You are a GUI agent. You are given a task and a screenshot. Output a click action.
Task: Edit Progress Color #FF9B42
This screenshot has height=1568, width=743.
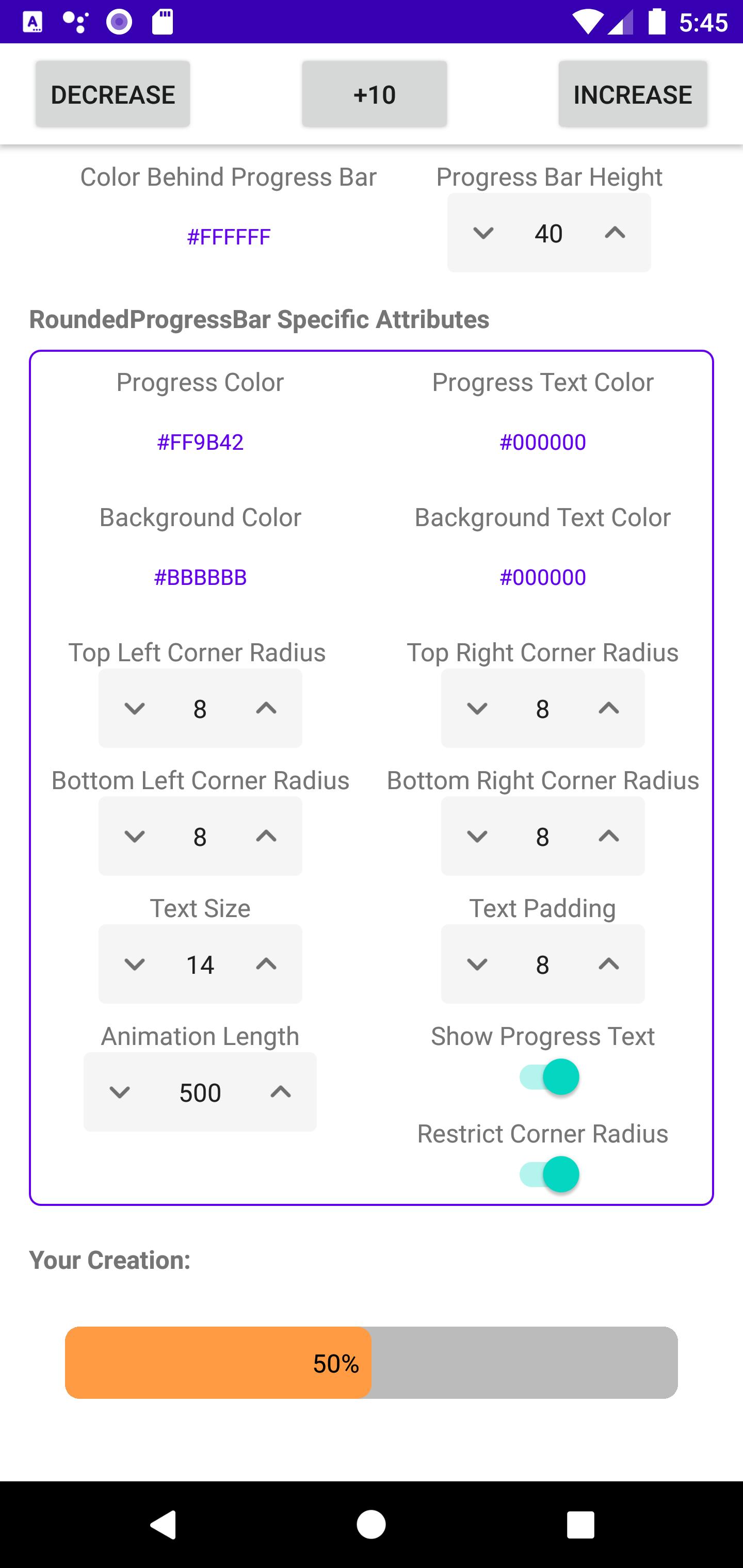pyautogui.click(x=200, y=442)
